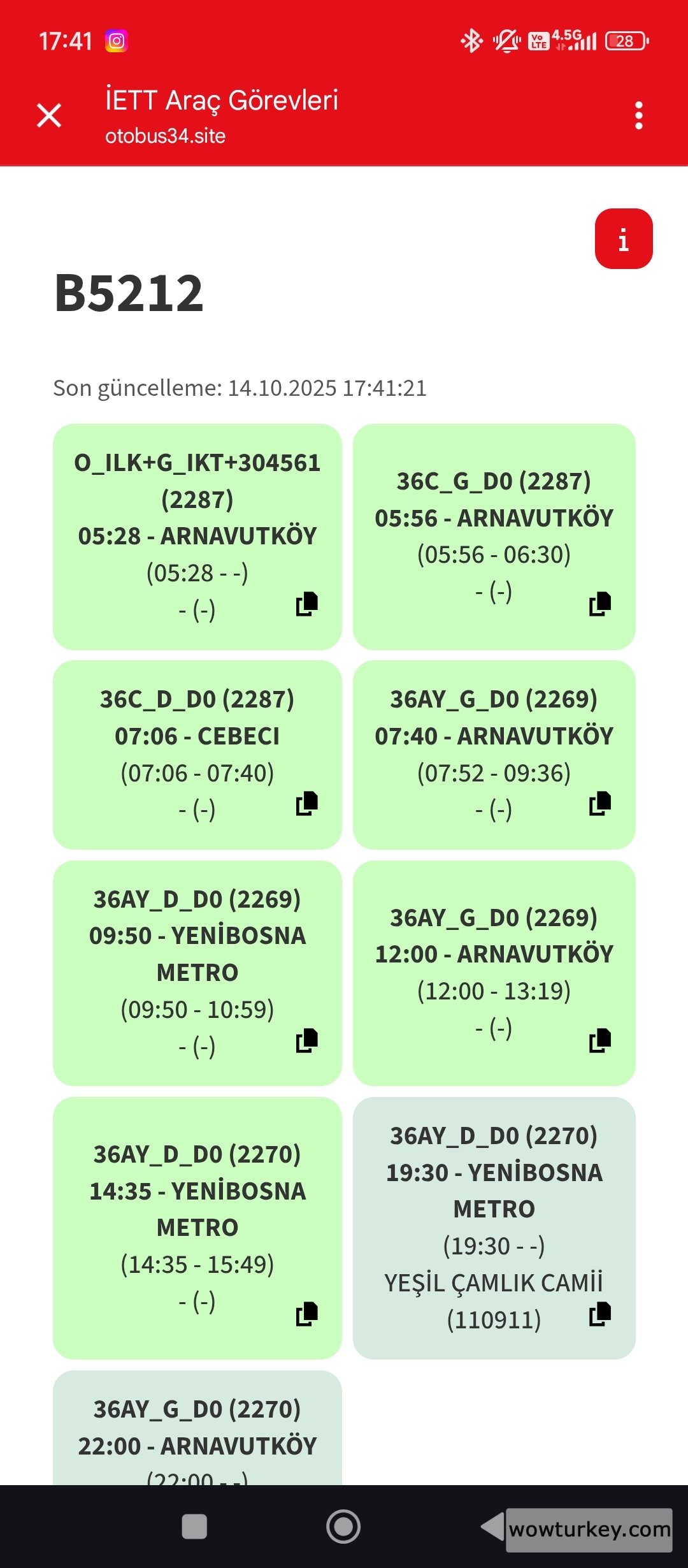
Task: Copy the O_ILK+G_IKT+304561 task details
Action: pyautogui.click(x=307, y=604)
